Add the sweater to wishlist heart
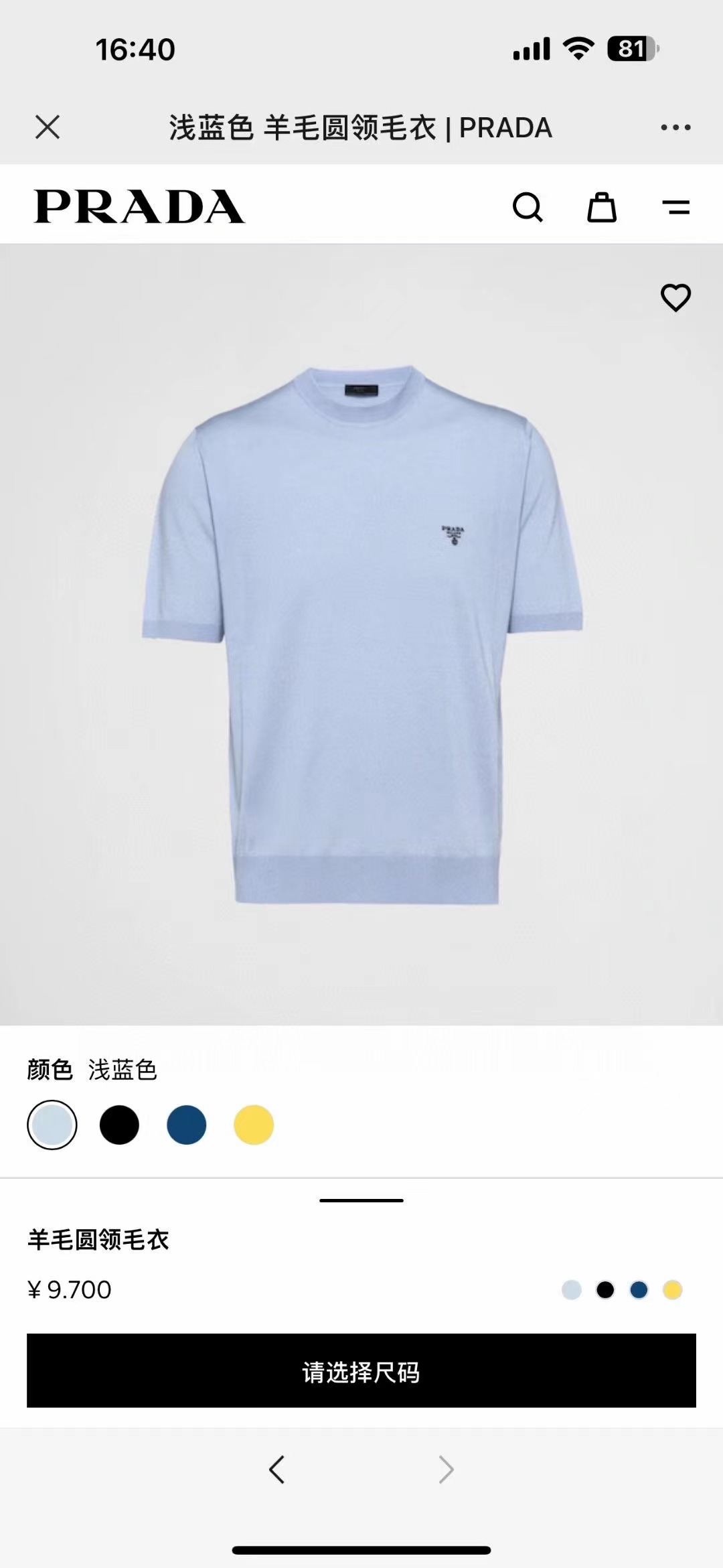The width and height of the screenshot is (723, 1568). [675, 298]
